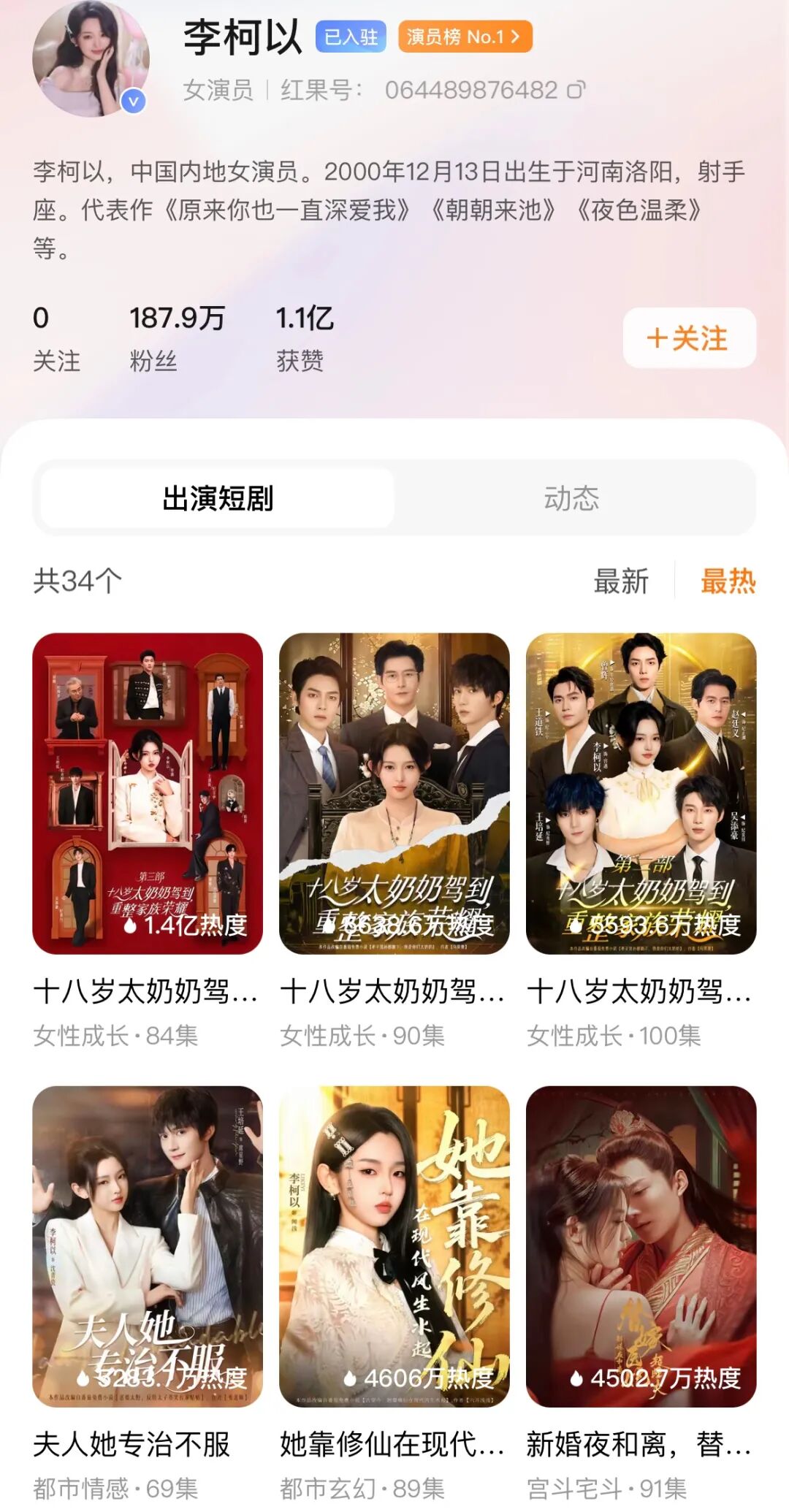
Task: Switch to the 动态 tab
Action: click(571, 498)
